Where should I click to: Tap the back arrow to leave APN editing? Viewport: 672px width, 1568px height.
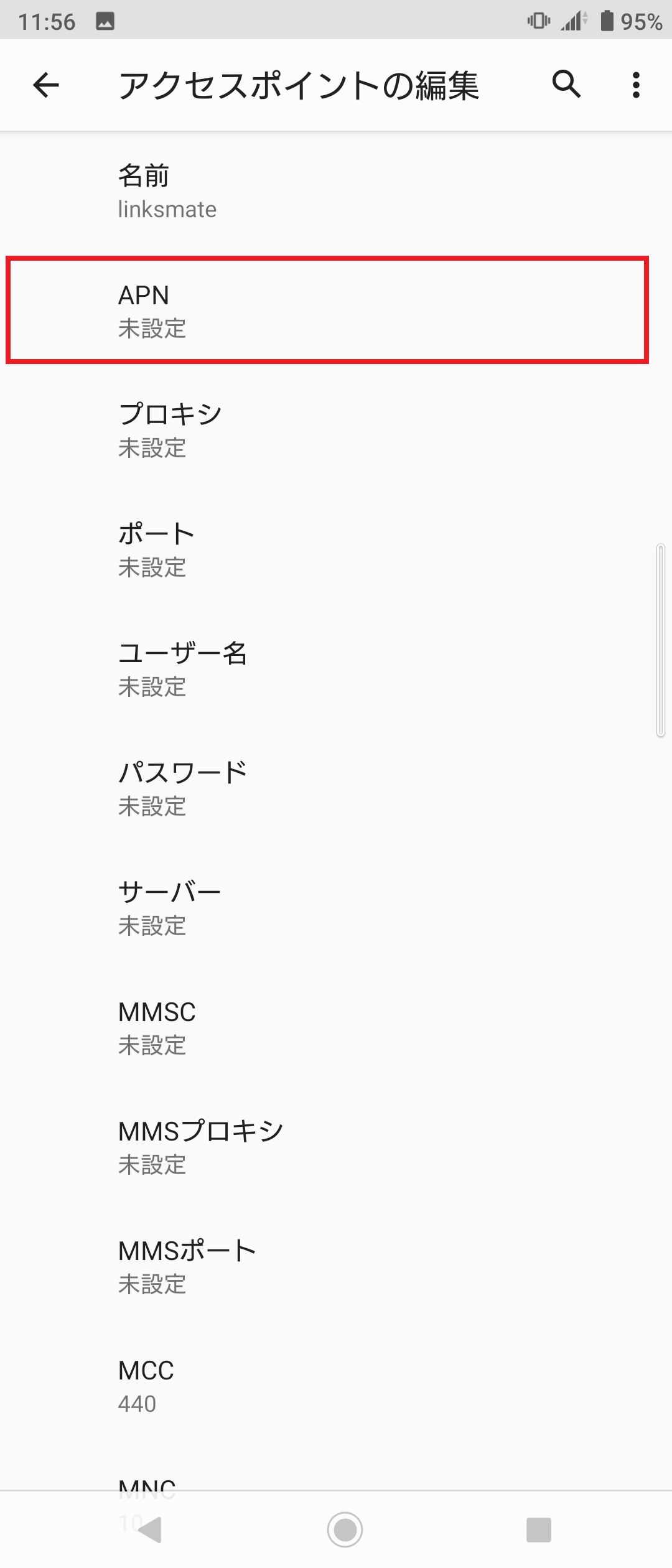[45, 86]
